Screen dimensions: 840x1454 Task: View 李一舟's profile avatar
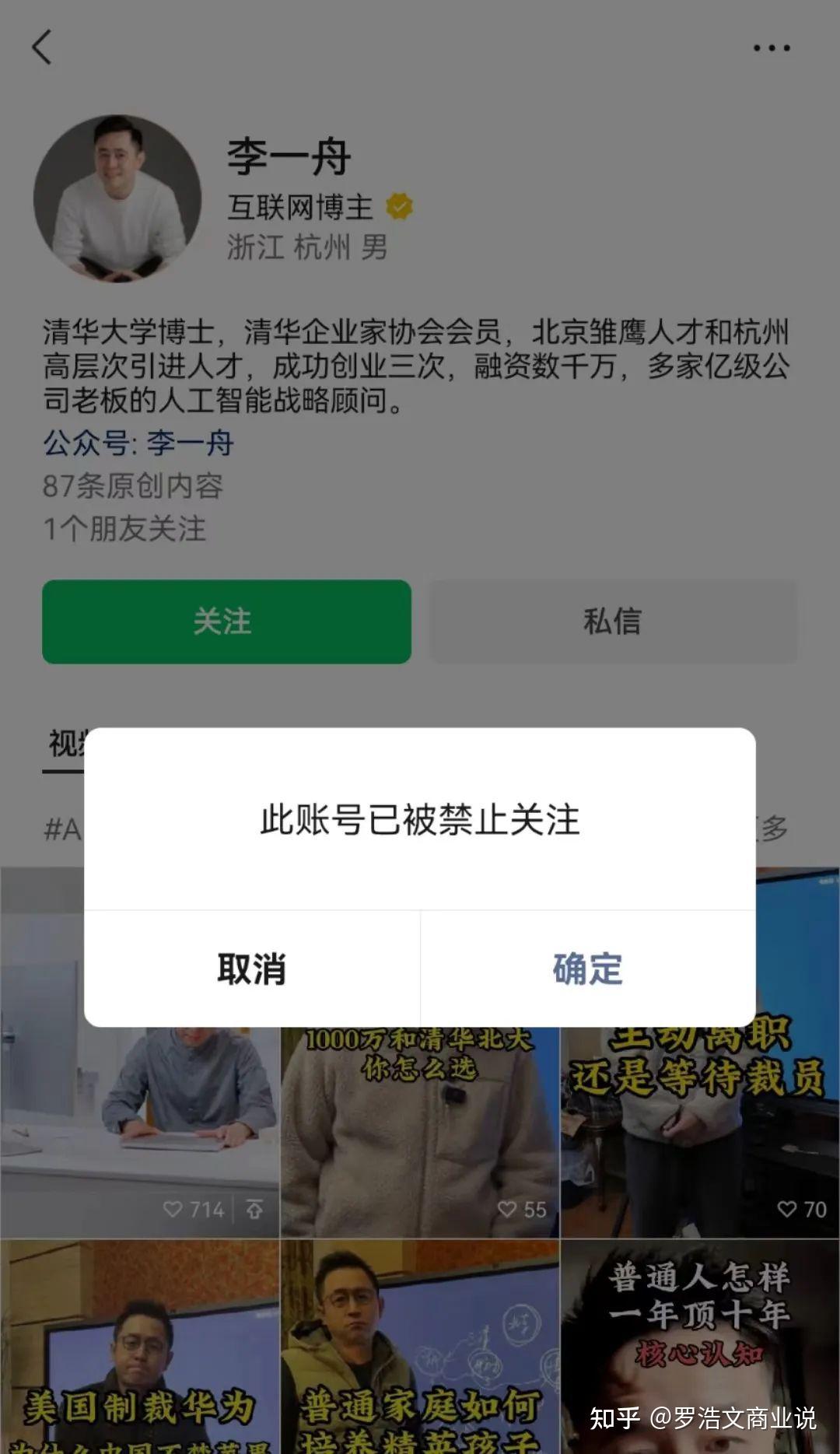coord(117,198)
